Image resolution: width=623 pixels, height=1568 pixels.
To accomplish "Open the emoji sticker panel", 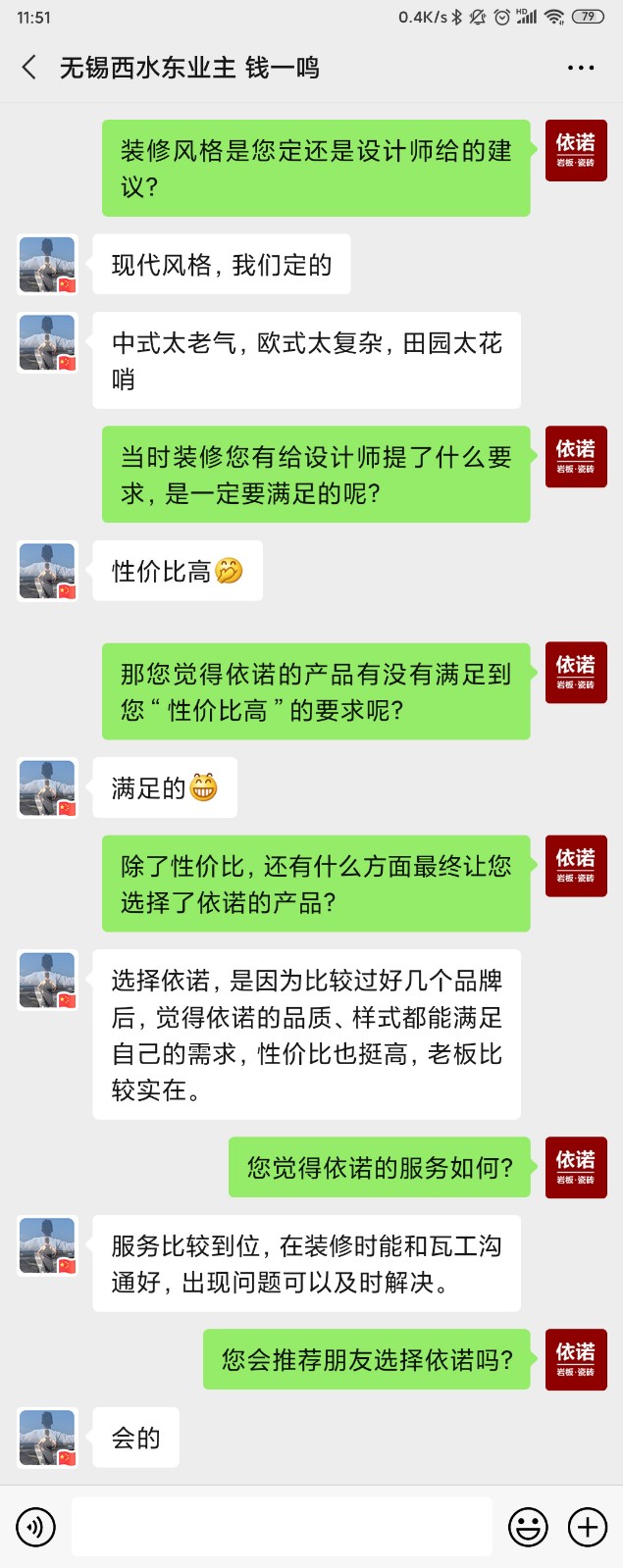I will (528, 1527).
